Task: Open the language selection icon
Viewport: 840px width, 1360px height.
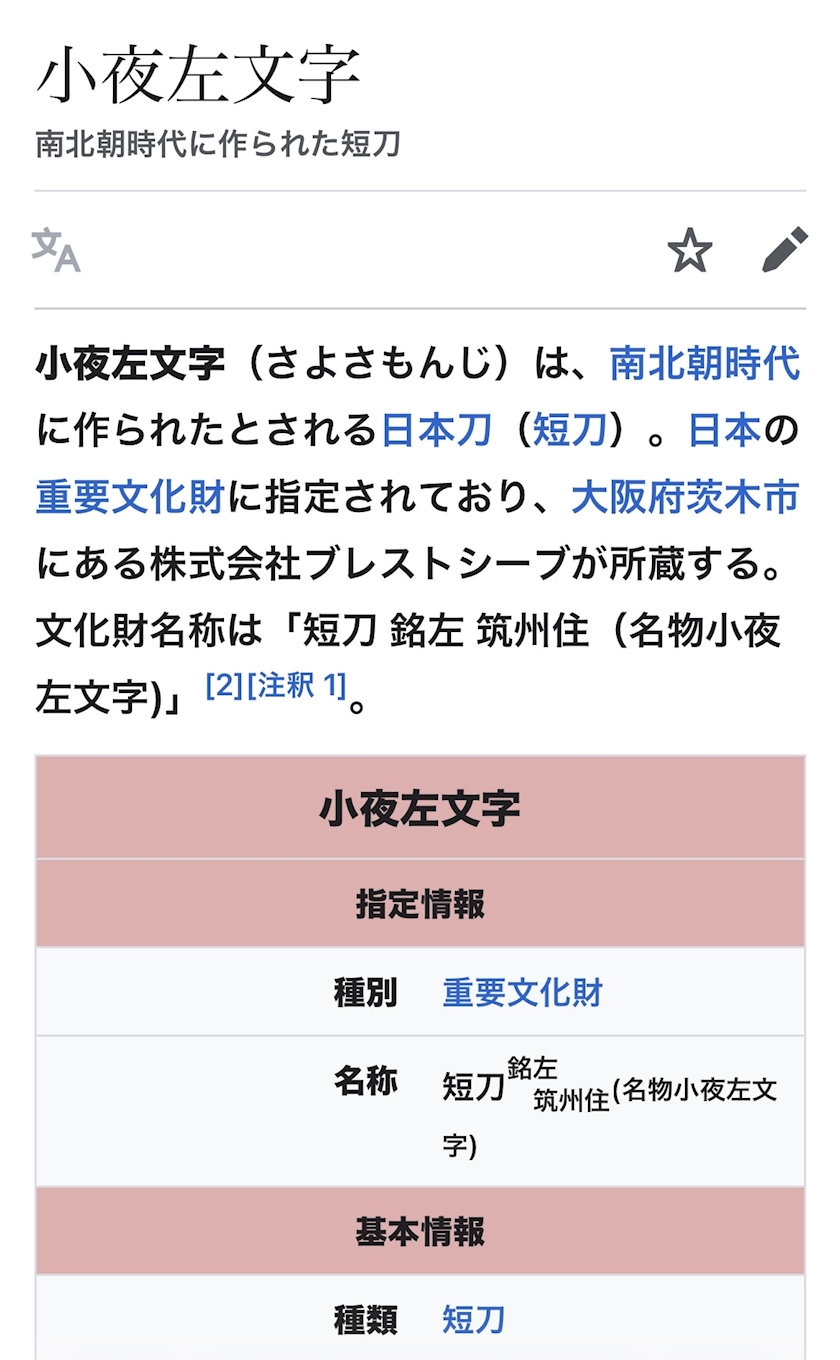Action: tap(56, 250)
